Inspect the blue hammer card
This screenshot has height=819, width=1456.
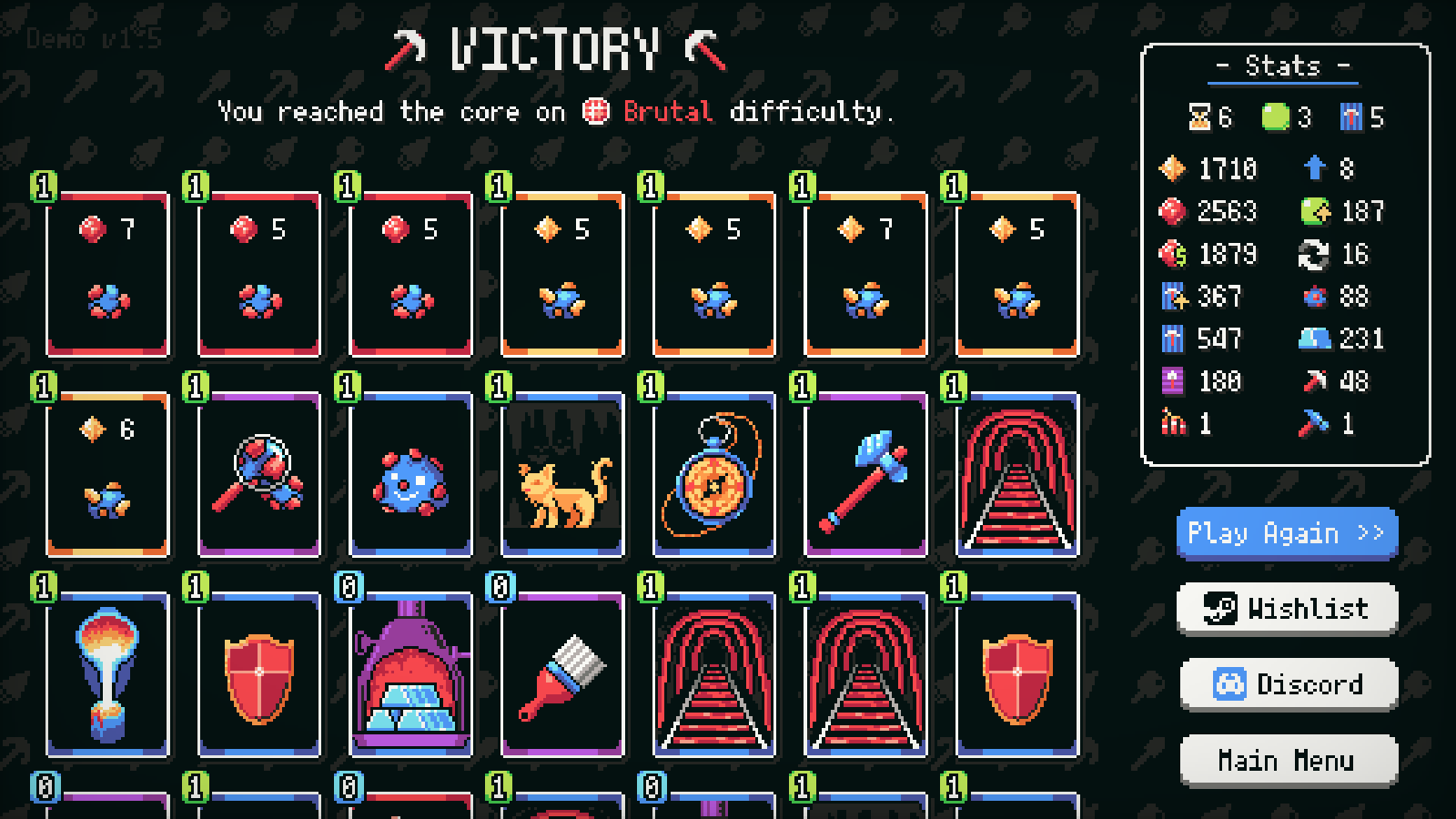865,474
